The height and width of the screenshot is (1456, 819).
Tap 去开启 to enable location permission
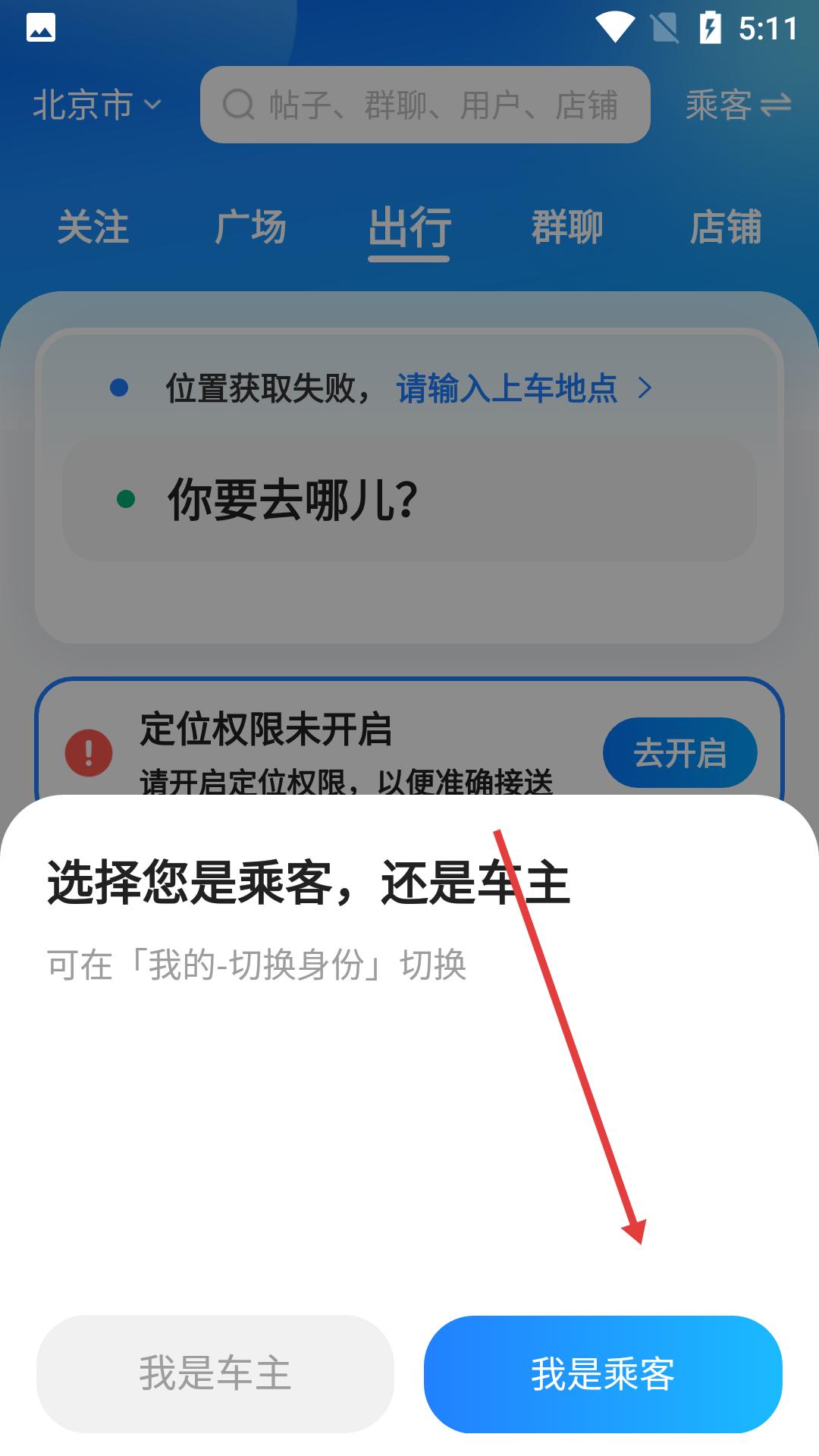(x=680, y=752)
